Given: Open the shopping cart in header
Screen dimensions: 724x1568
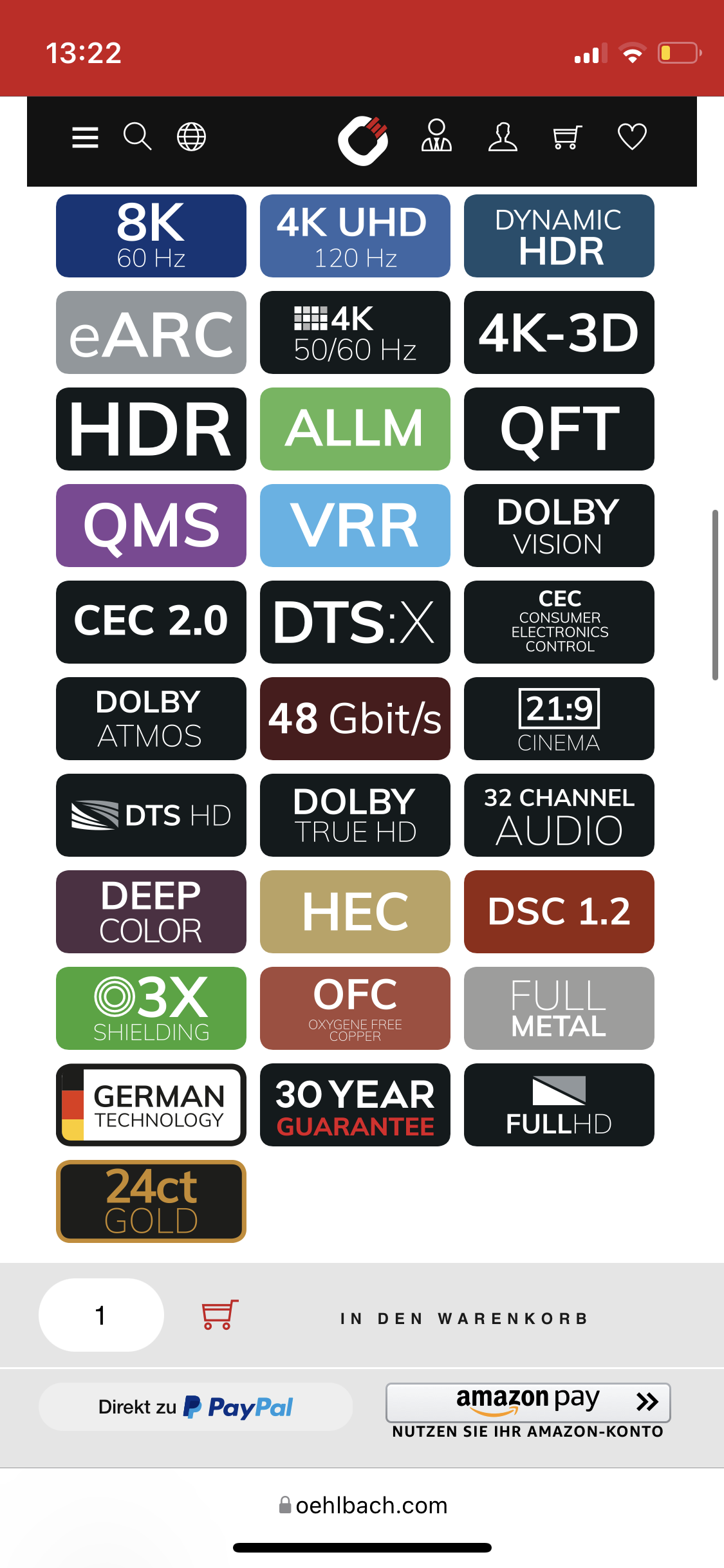Looking at the screenshot, I should (567, 137).
